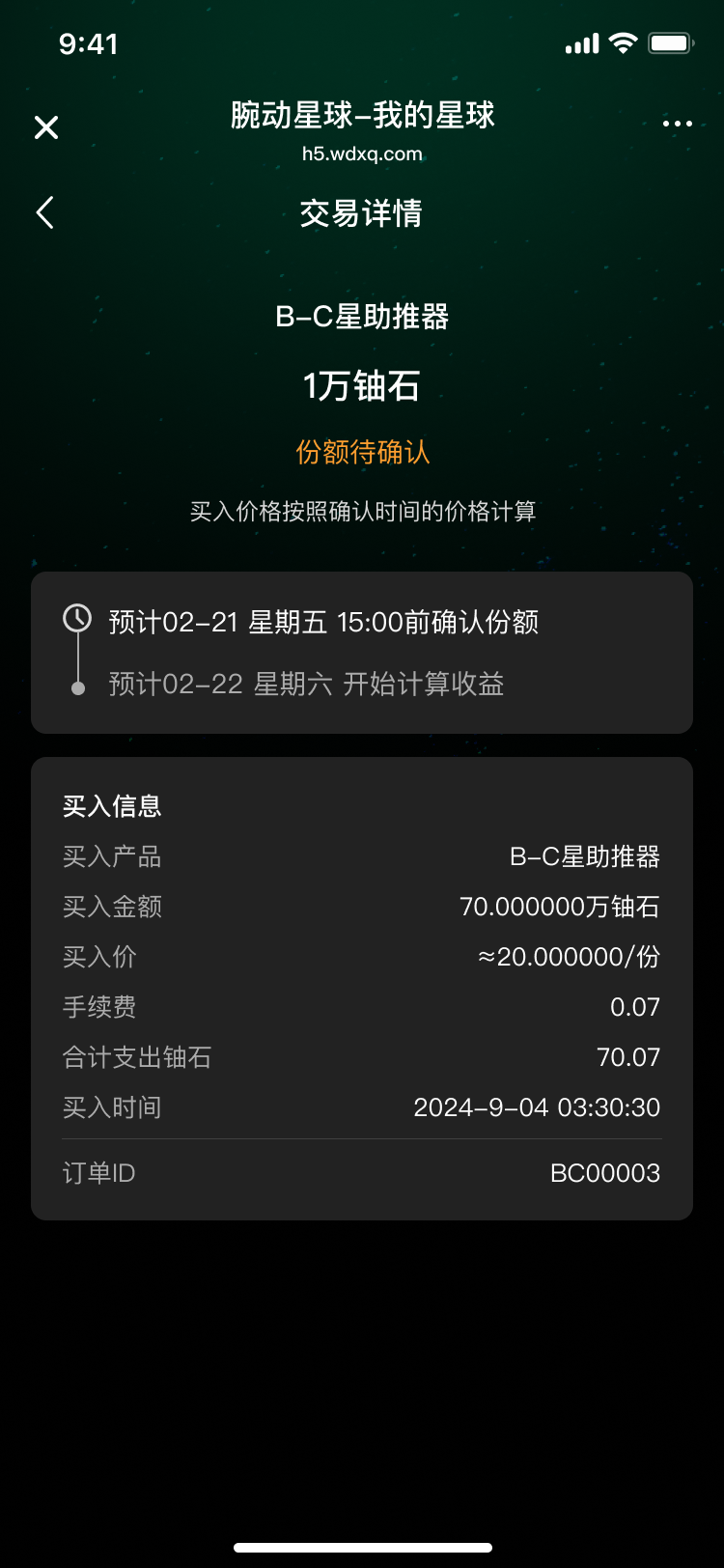Tap the product name B–C星助推器
The image size is (724, 1568).
[x=362, y=315]
